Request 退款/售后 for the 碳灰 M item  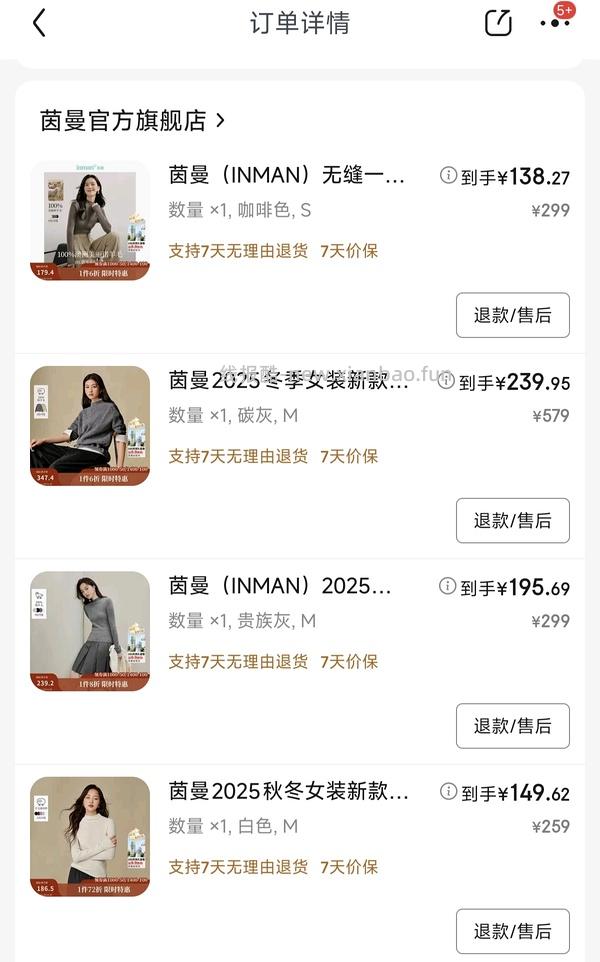(x=512, y=520)
